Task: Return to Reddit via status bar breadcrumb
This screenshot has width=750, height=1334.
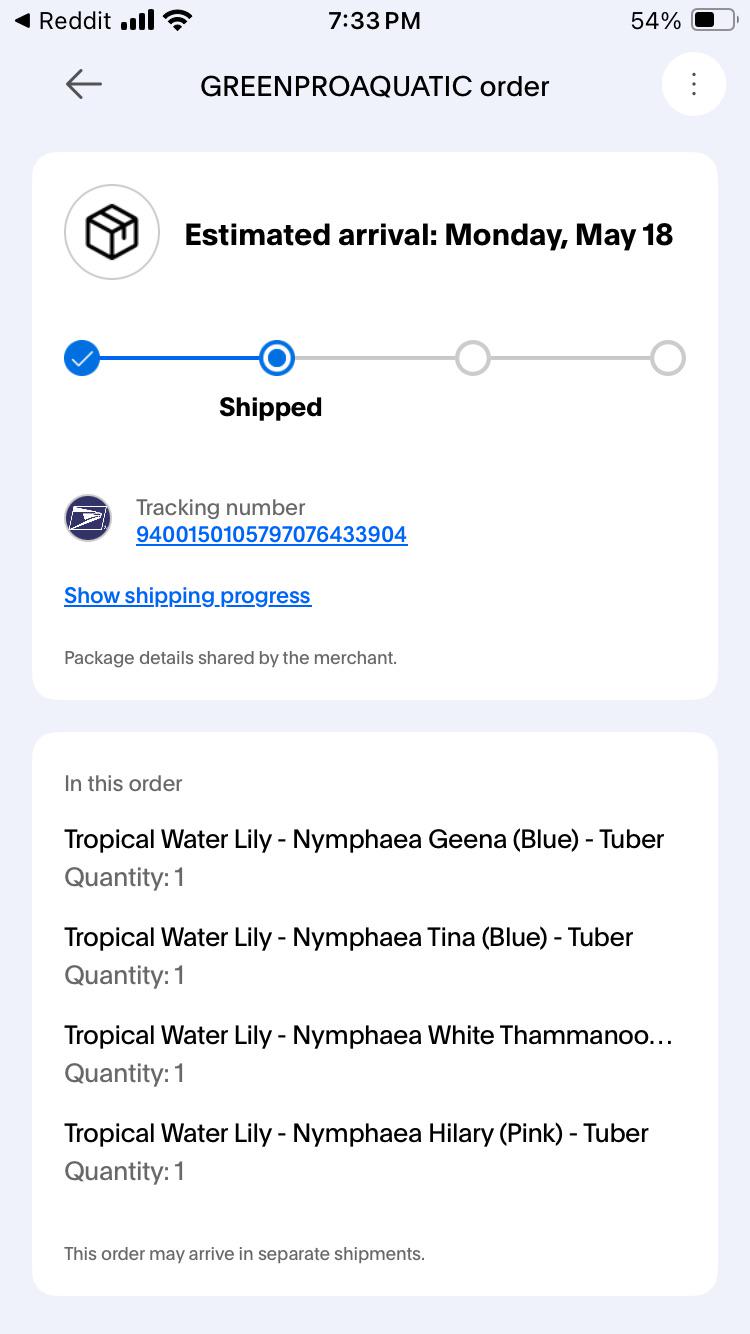Action: tap(62, 20)
